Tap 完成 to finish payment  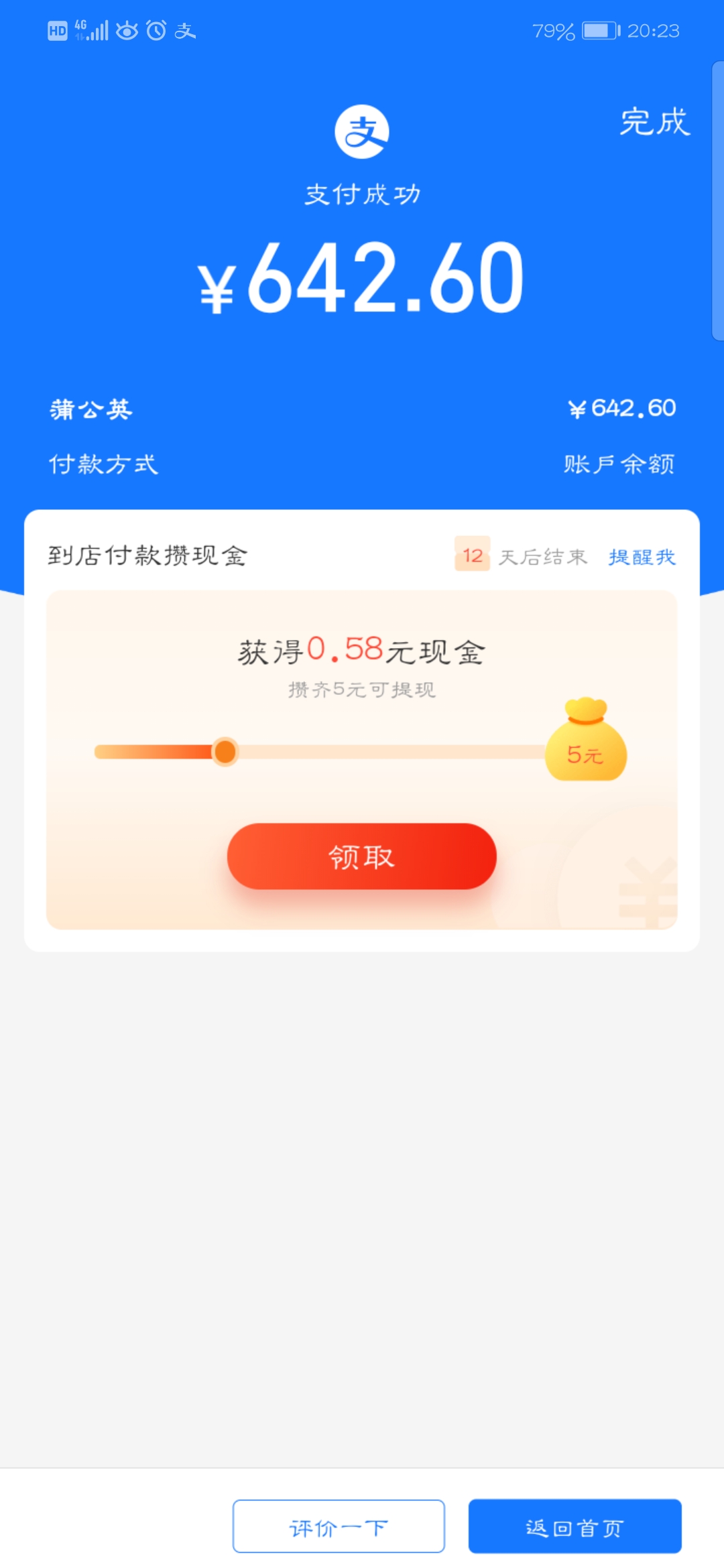(654, 122)
